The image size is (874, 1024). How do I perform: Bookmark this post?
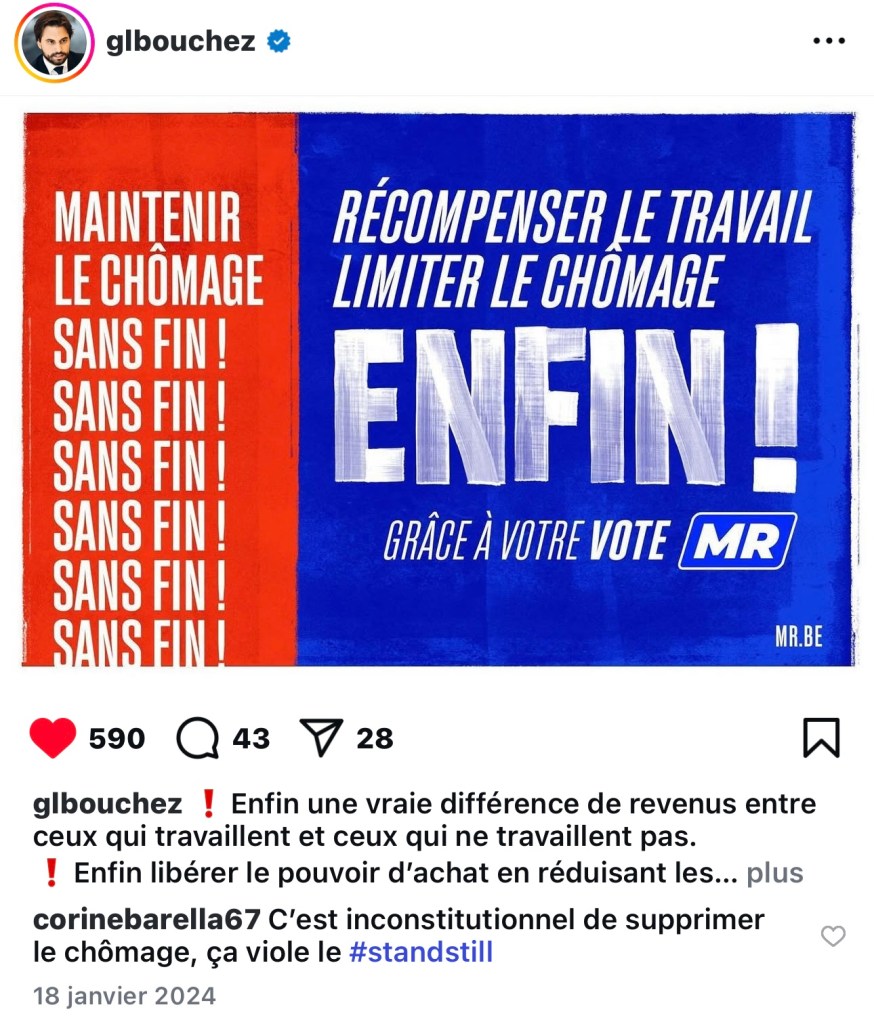pyautogui.click(x=821, y=738)
